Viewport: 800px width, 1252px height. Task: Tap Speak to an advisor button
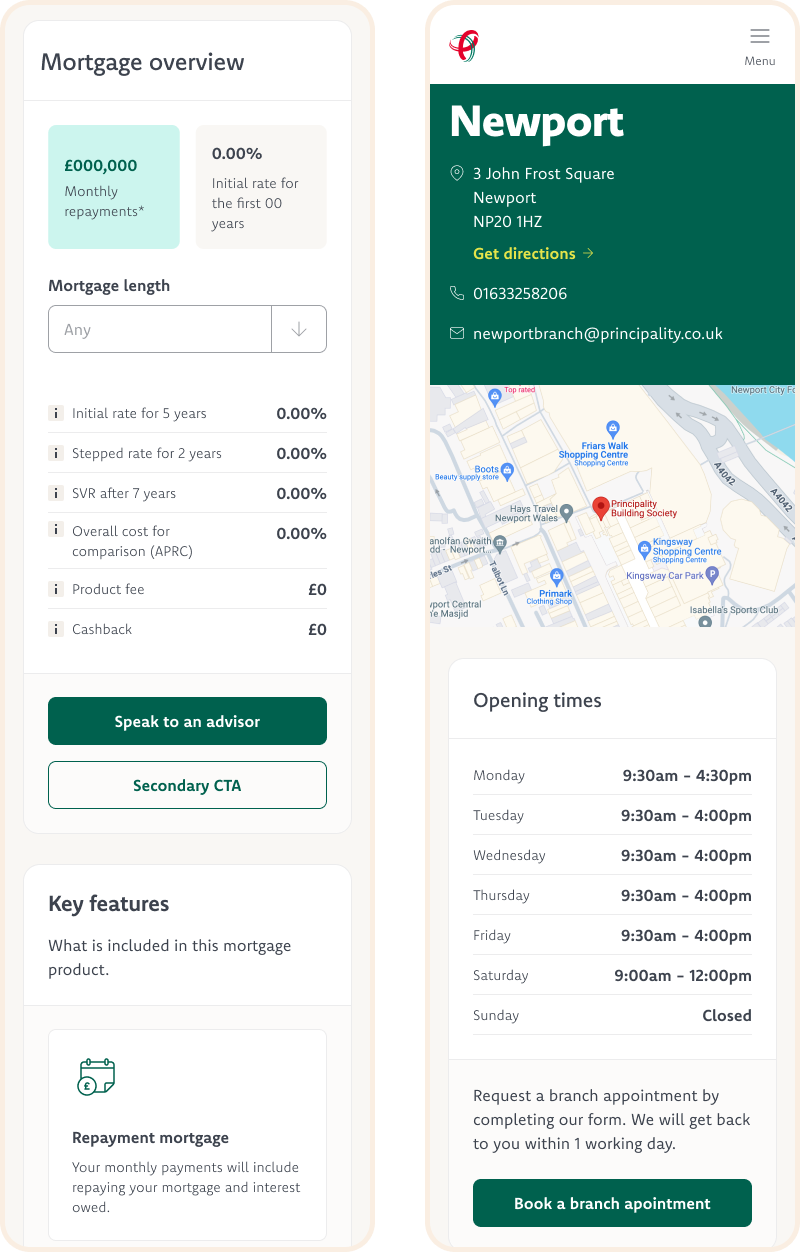pyautogui.click(x=187, y=721)
